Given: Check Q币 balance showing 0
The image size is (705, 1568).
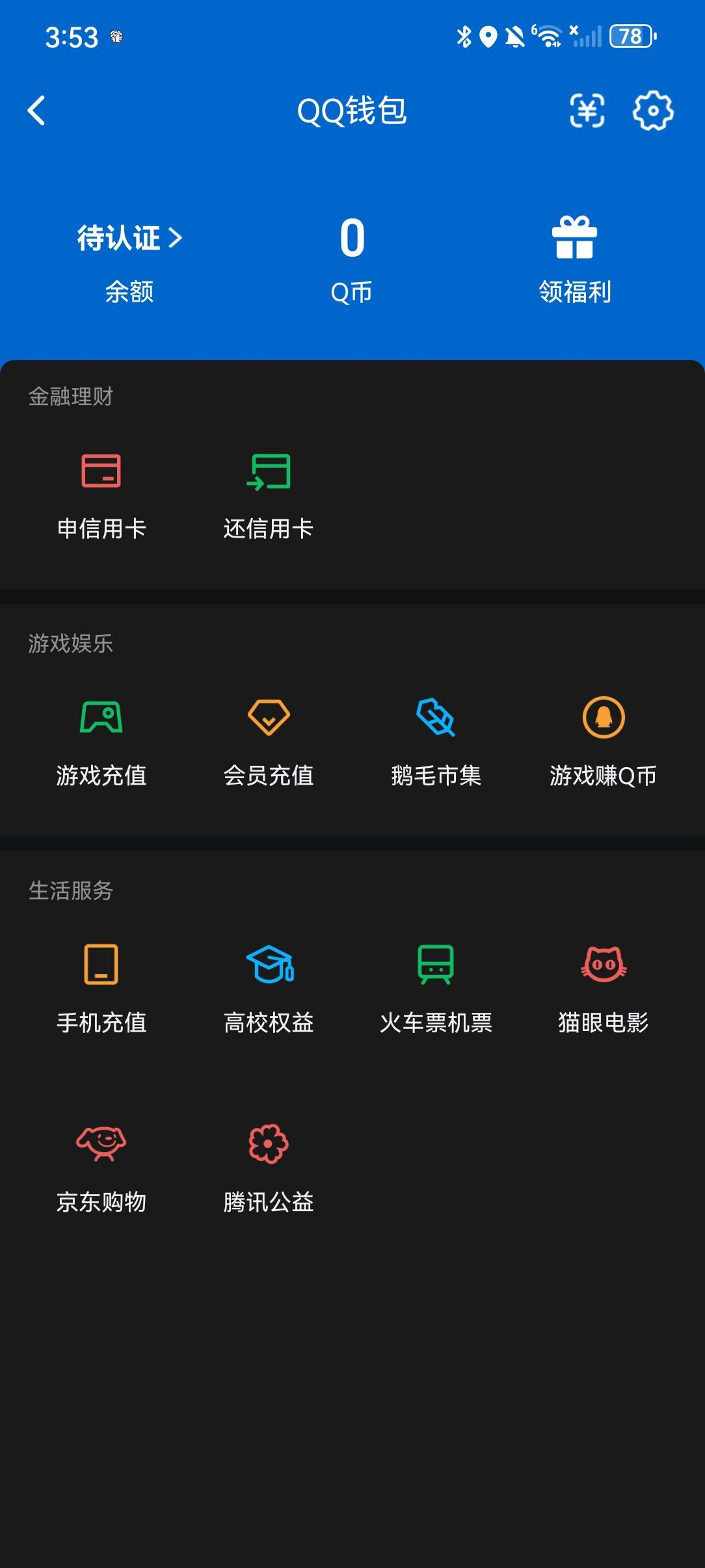Looking at the screenshot, I should [x=352, y=239].
